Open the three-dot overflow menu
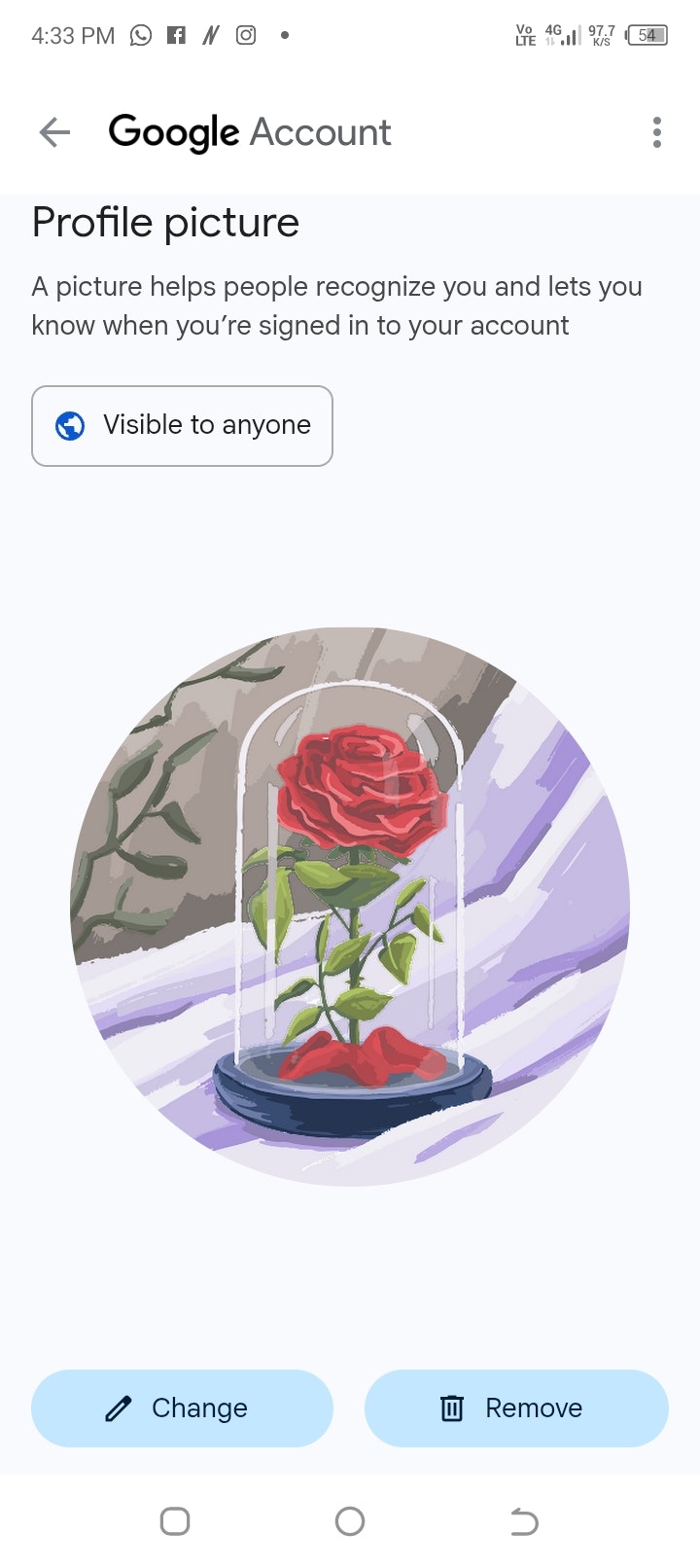700x1568 pixels. tap(657, 132)
